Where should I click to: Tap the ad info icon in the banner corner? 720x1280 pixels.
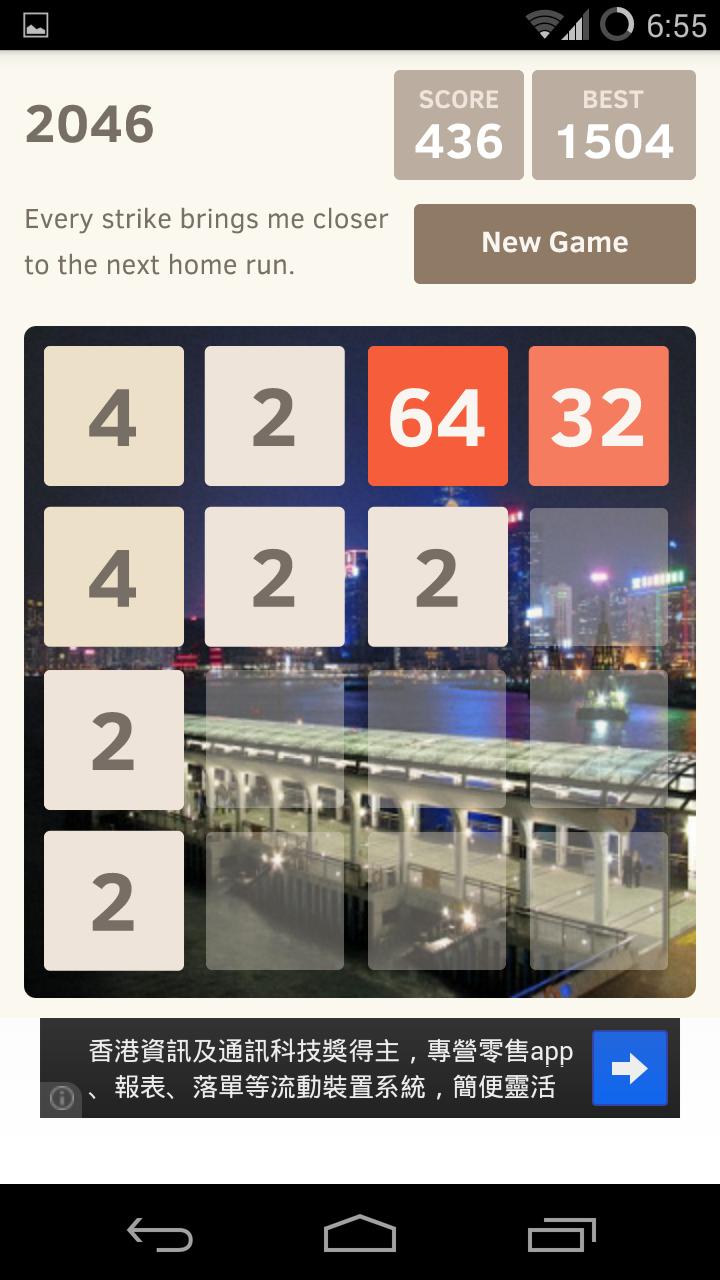click(60, 1100)
